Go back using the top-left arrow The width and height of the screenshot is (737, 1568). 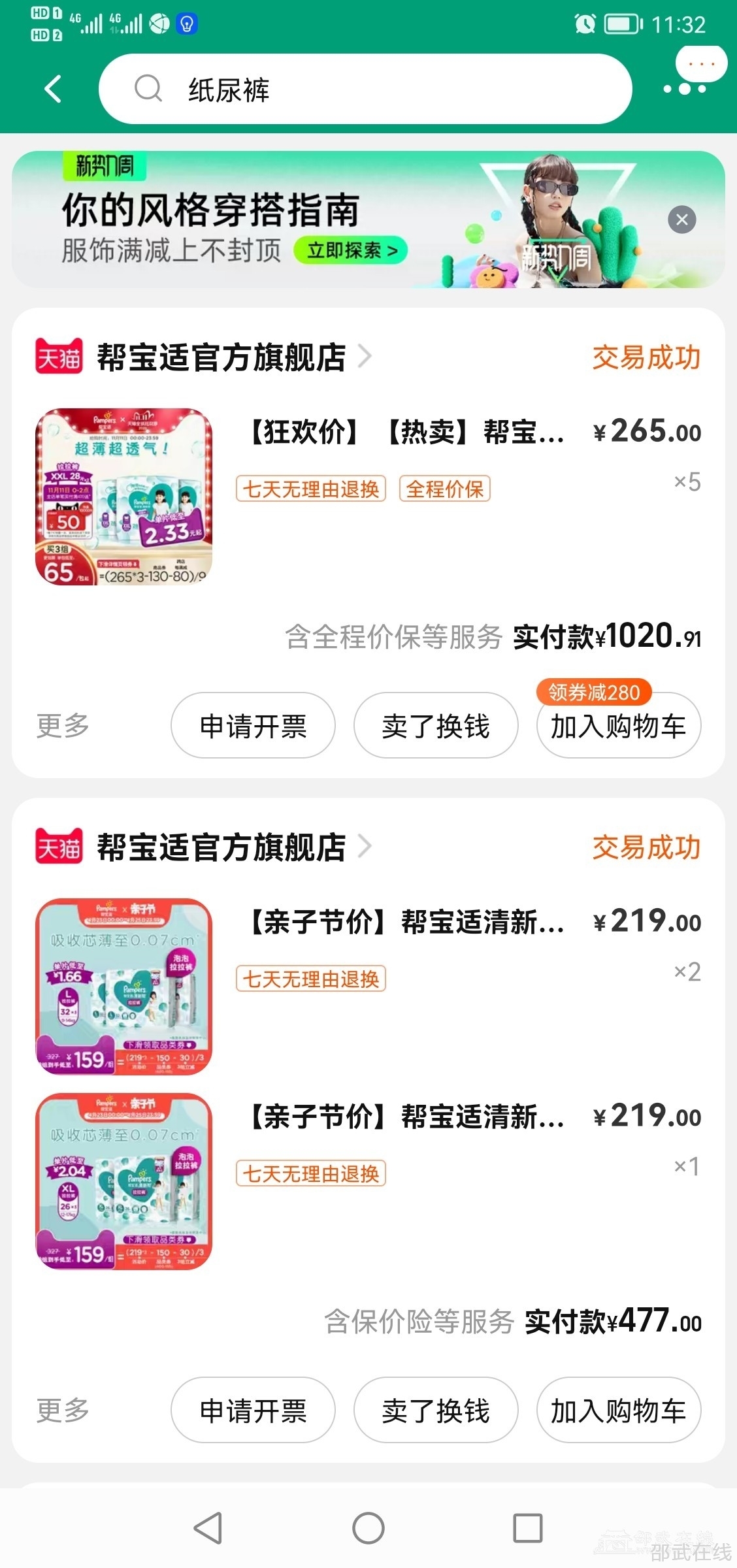click(54, 89)
